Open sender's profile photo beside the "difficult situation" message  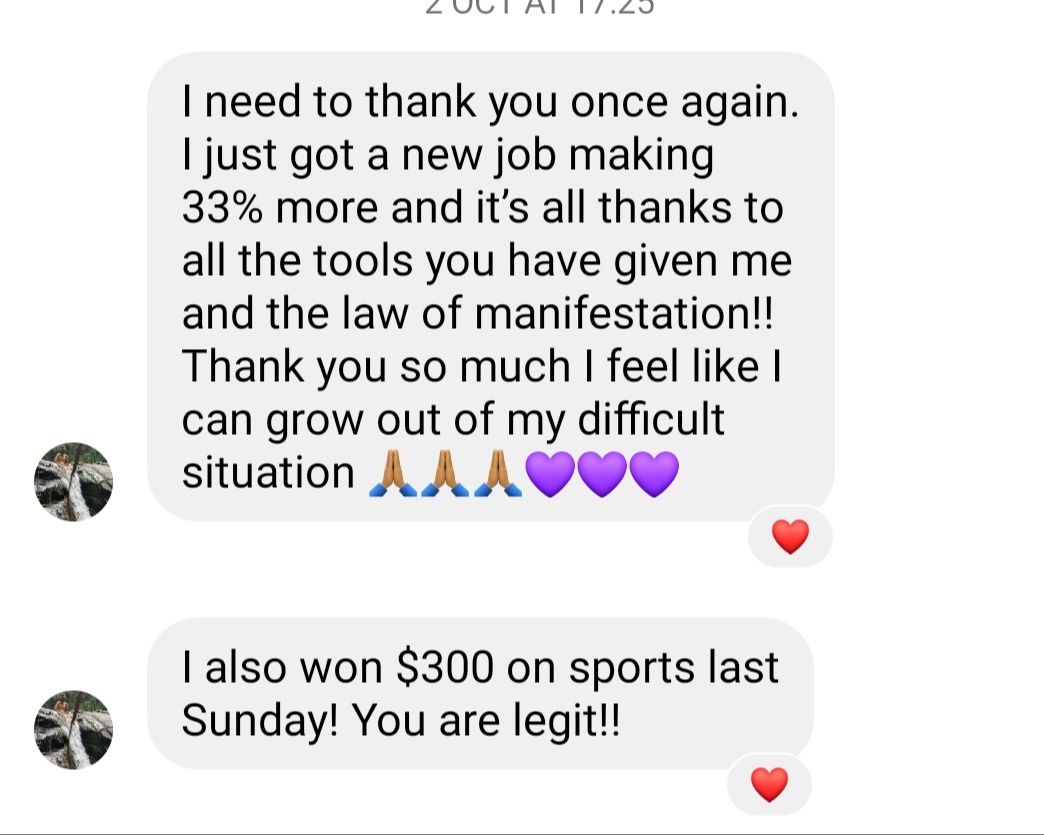74,482
